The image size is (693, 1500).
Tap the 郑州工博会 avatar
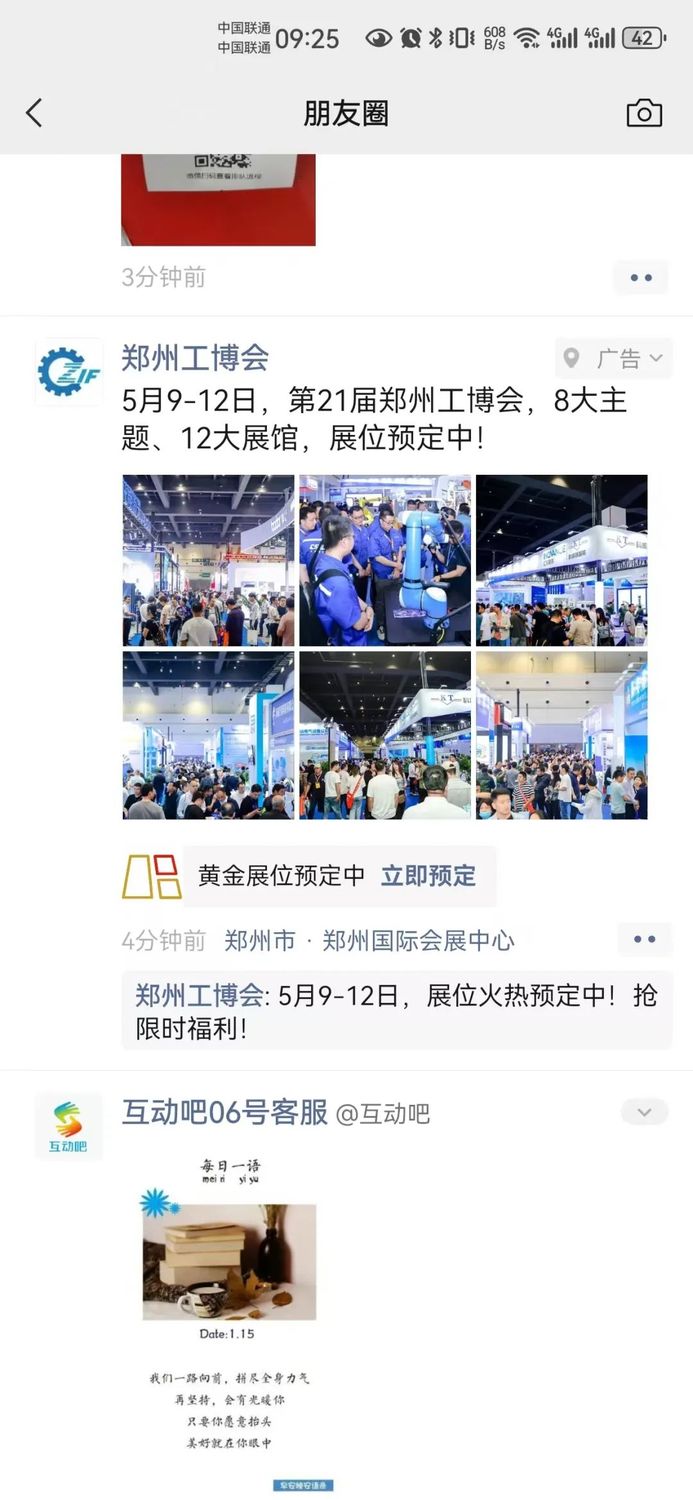tap(69, 372)
